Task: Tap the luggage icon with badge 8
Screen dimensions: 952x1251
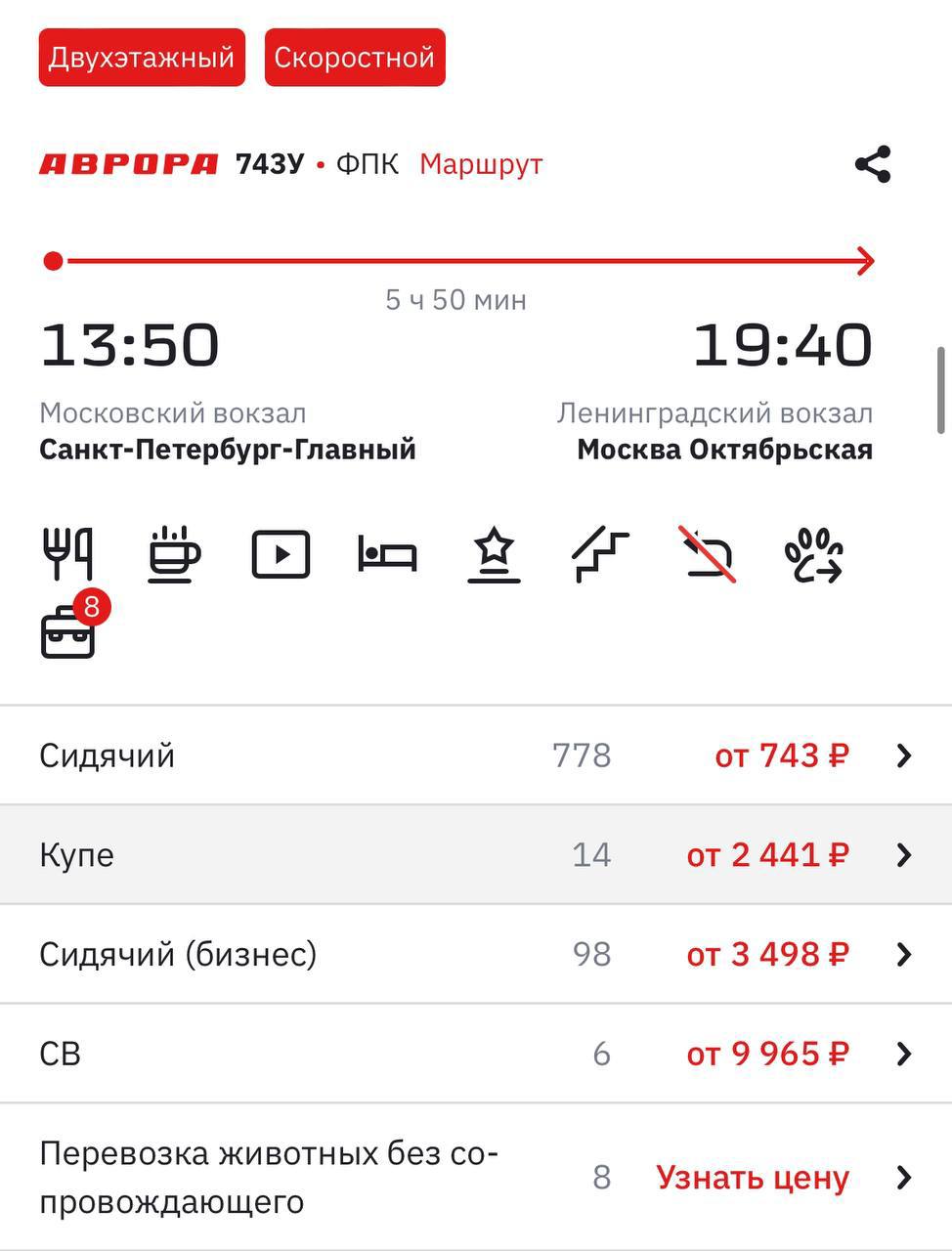Action: point(68,632)
